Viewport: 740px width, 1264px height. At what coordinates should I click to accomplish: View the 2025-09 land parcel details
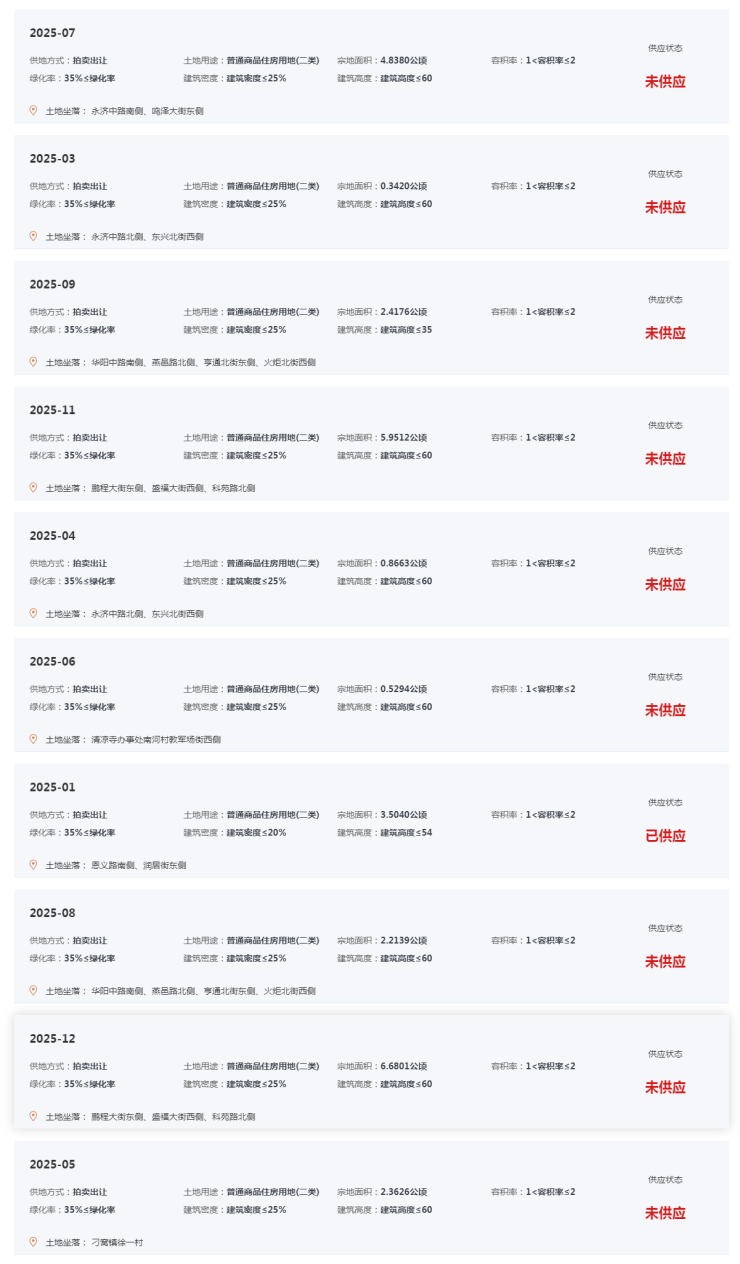(370, 319)
